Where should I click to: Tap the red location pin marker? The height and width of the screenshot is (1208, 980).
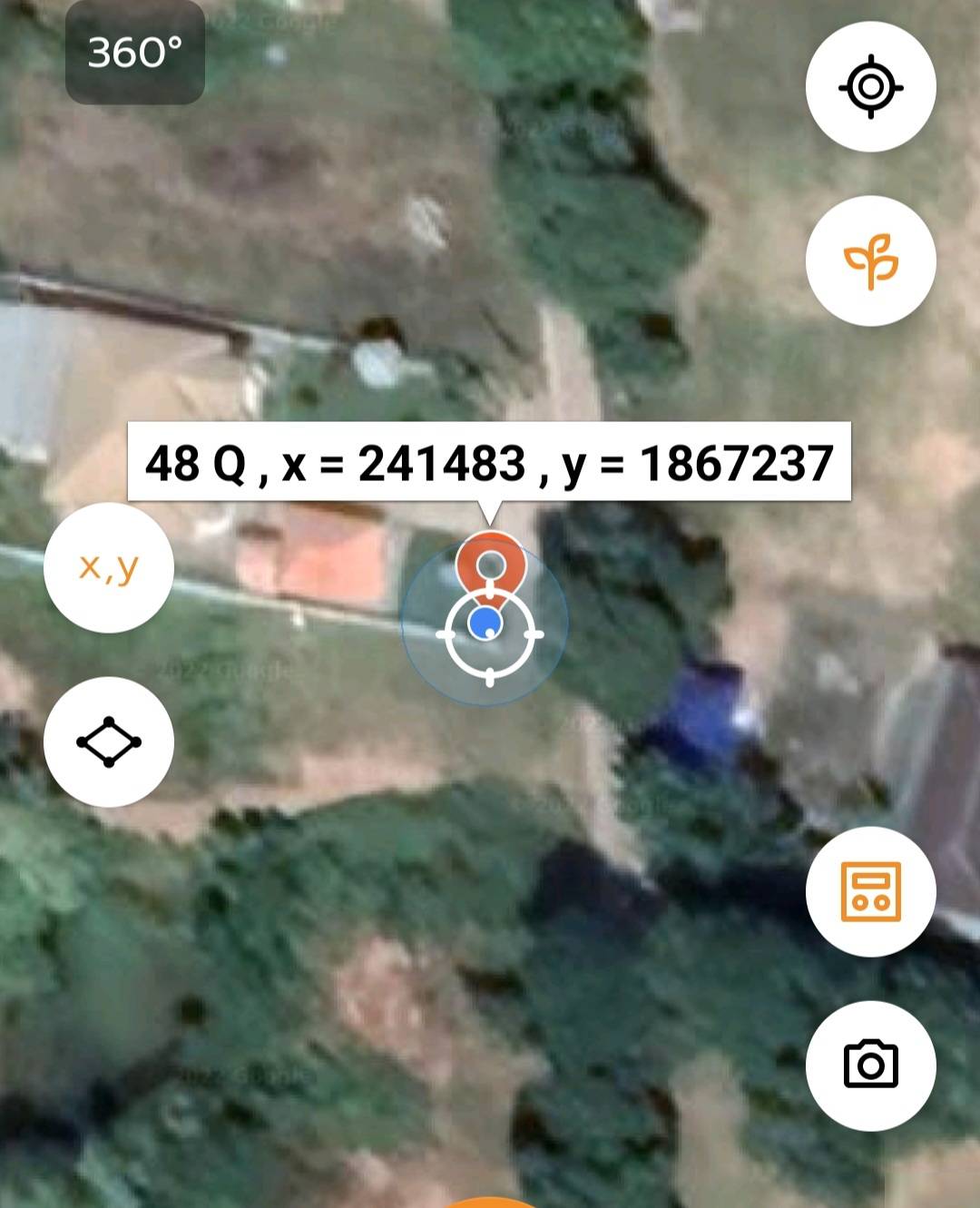tap(490, 563)
